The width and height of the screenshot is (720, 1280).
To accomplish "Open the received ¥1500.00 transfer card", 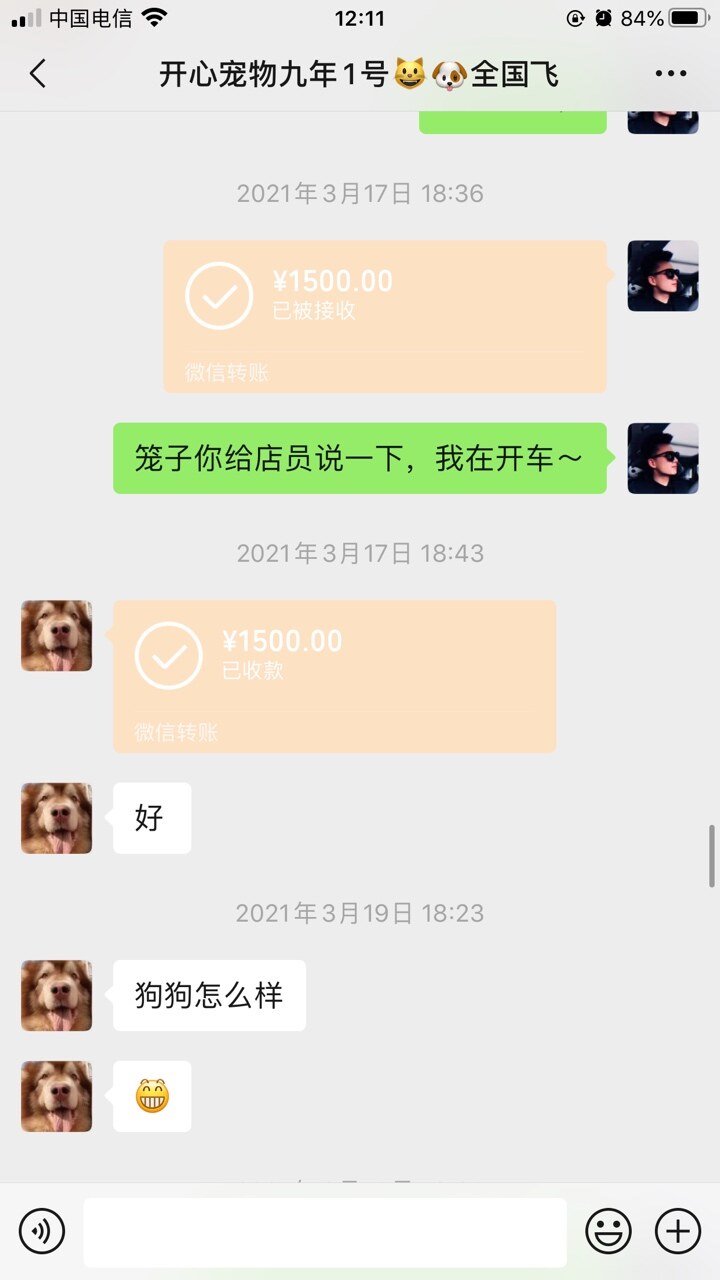I will [334, 675].
